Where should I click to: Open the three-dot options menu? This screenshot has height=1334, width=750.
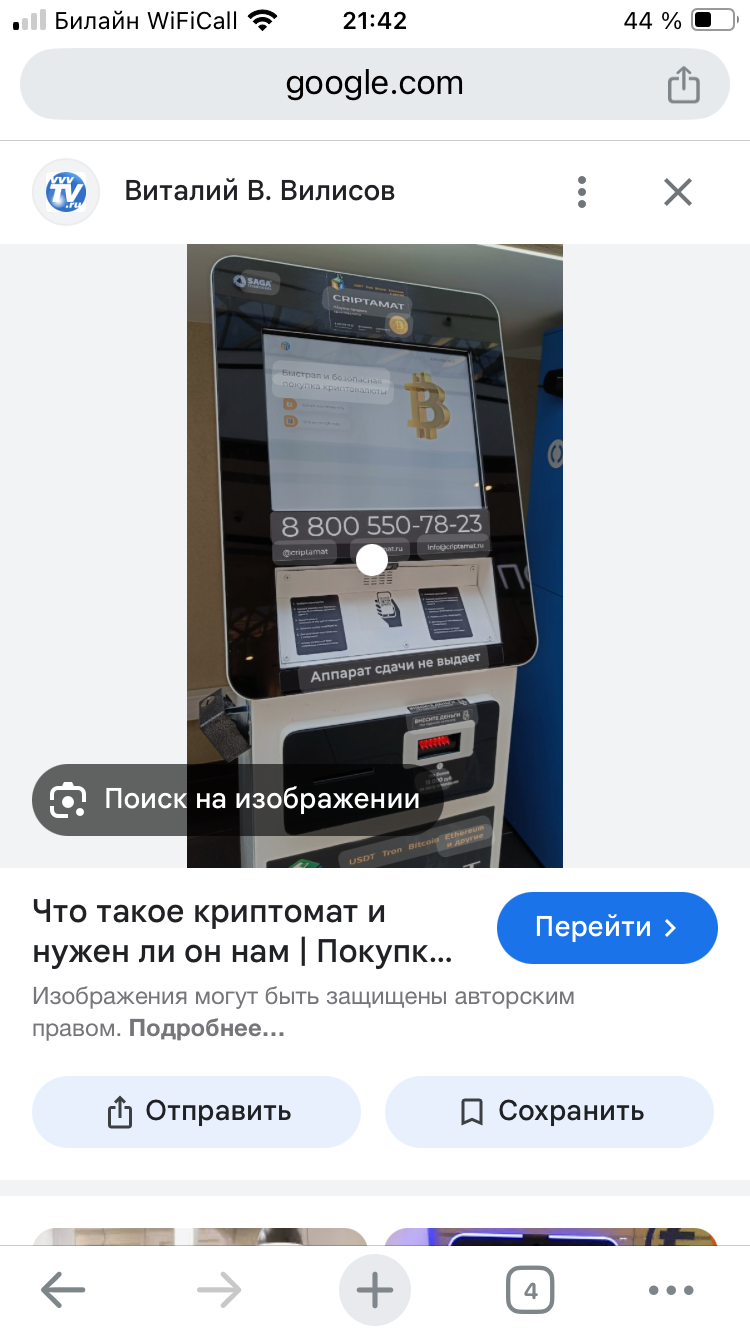coord(582,191)
